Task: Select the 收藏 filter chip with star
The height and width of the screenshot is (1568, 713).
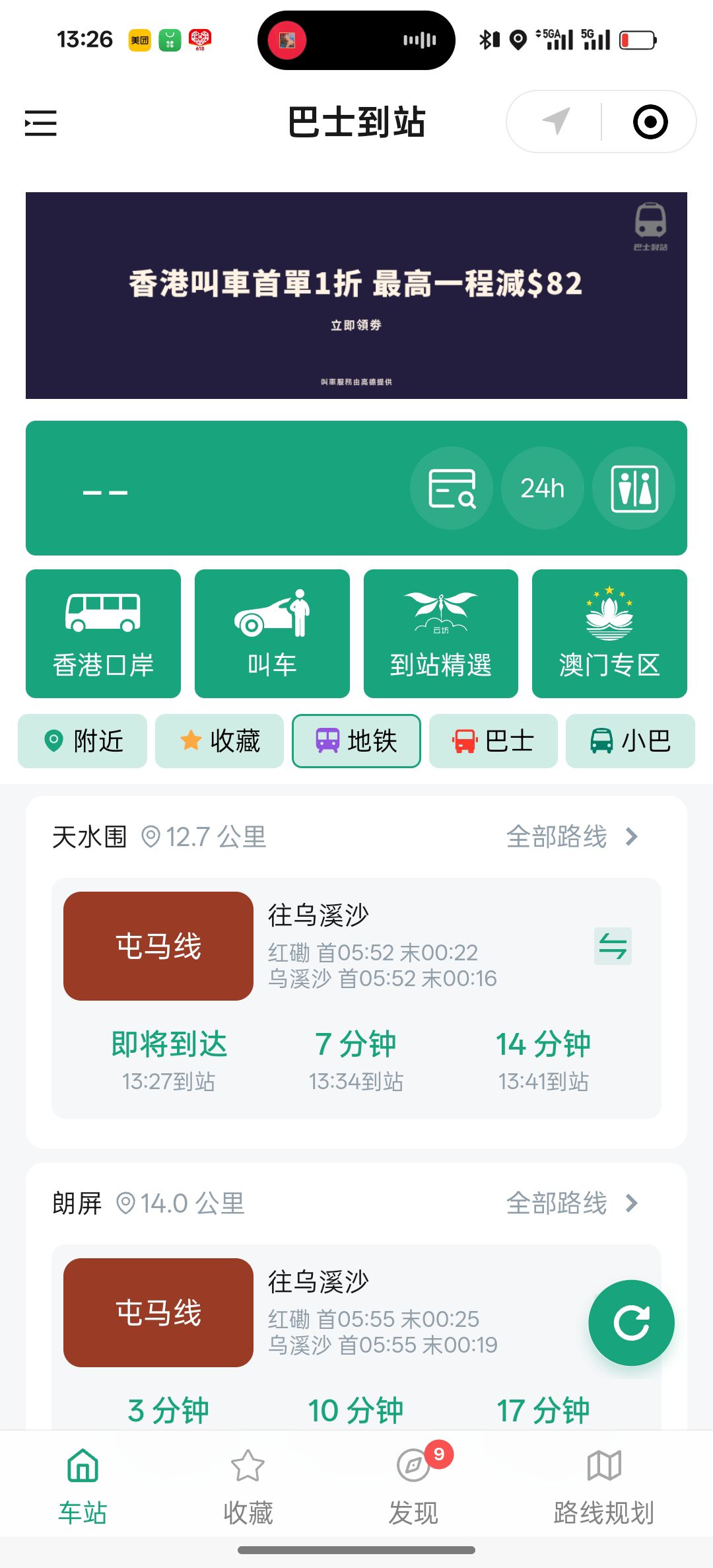Action: pos(219,741)
